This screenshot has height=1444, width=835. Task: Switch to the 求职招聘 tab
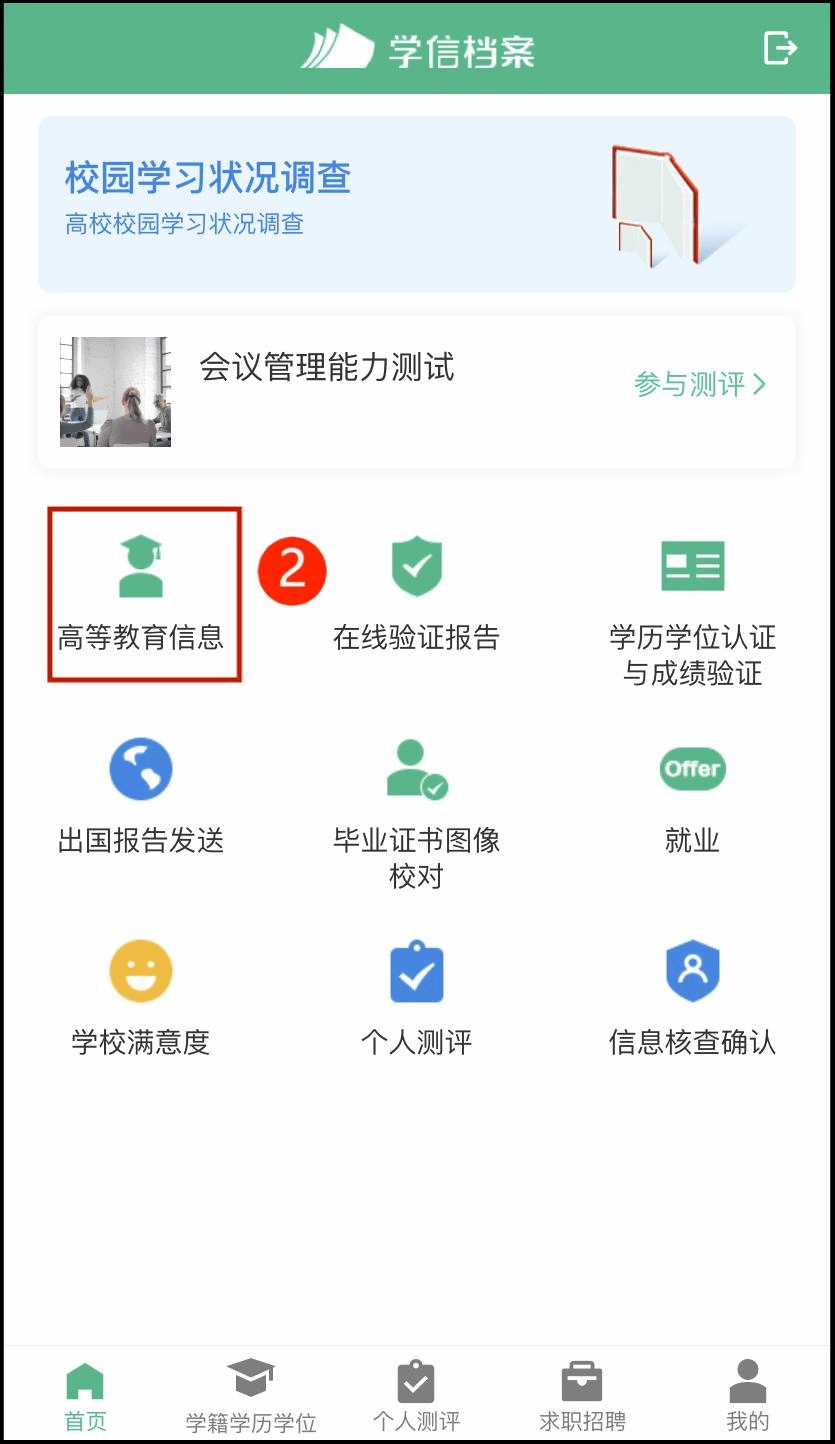[582, 1396]
